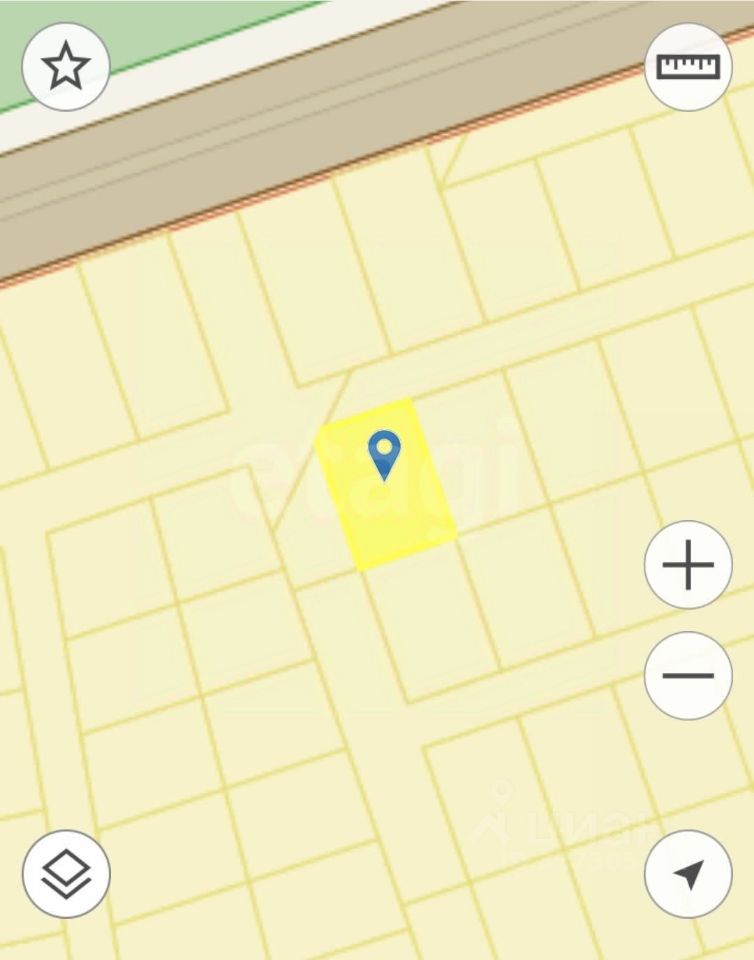The height and width of the screenshot is (960, 754).
Task: Open the map layers selector
Action: click(x=66, y=874)
